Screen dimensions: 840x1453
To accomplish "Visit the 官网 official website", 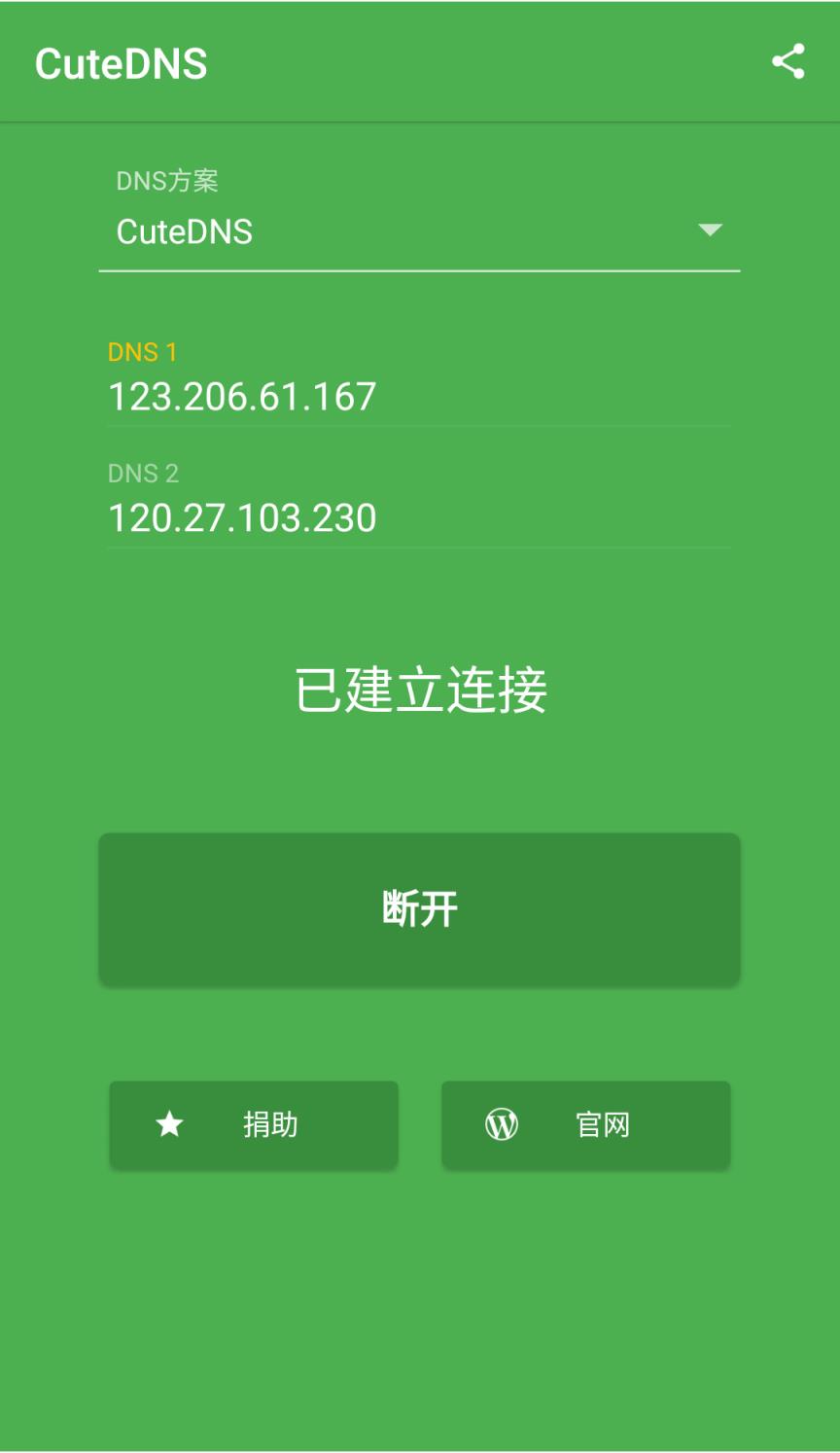I will point(585,1124).
